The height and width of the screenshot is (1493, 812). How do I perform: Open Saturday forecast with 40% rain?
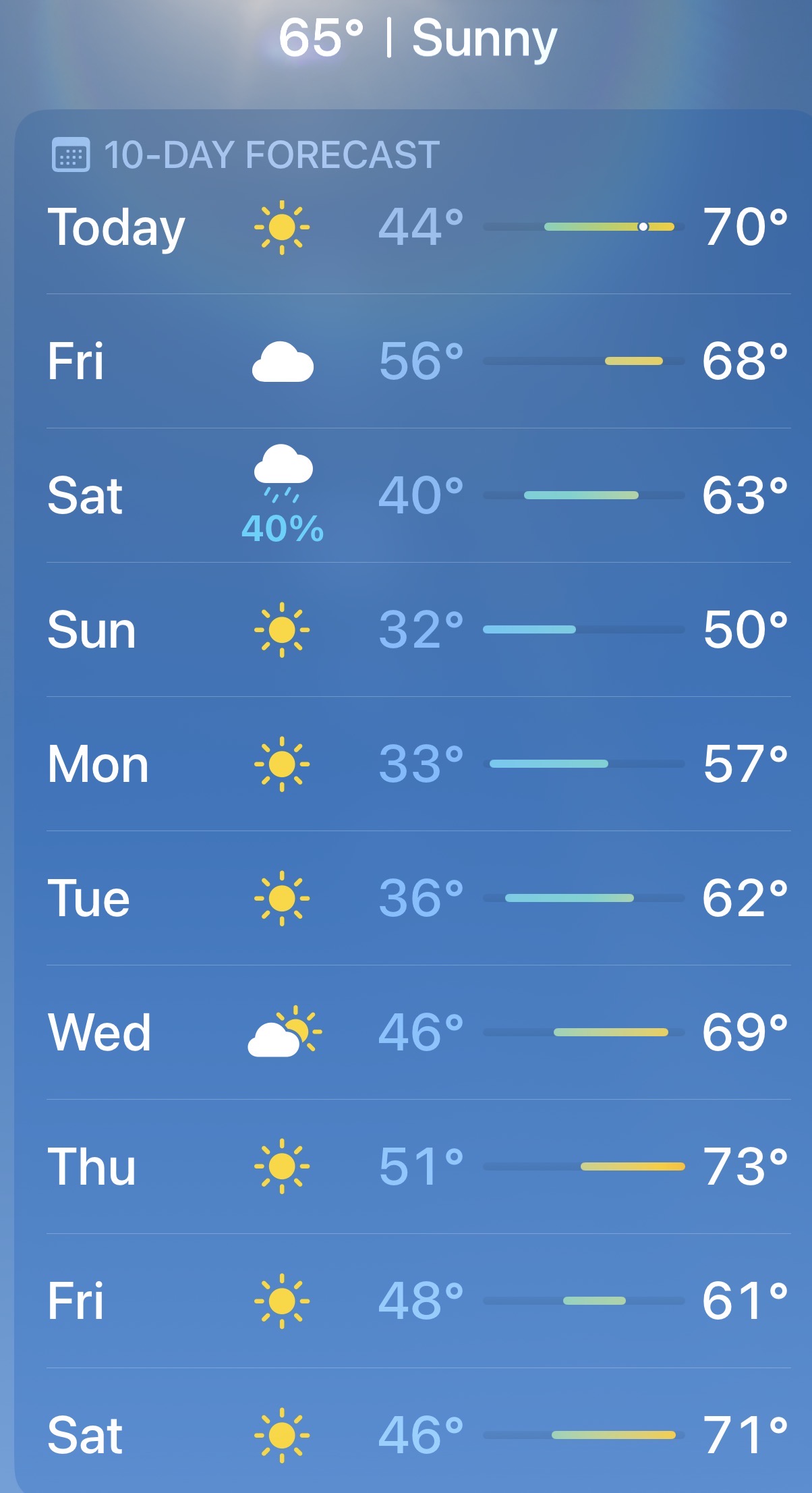point(418,495)
